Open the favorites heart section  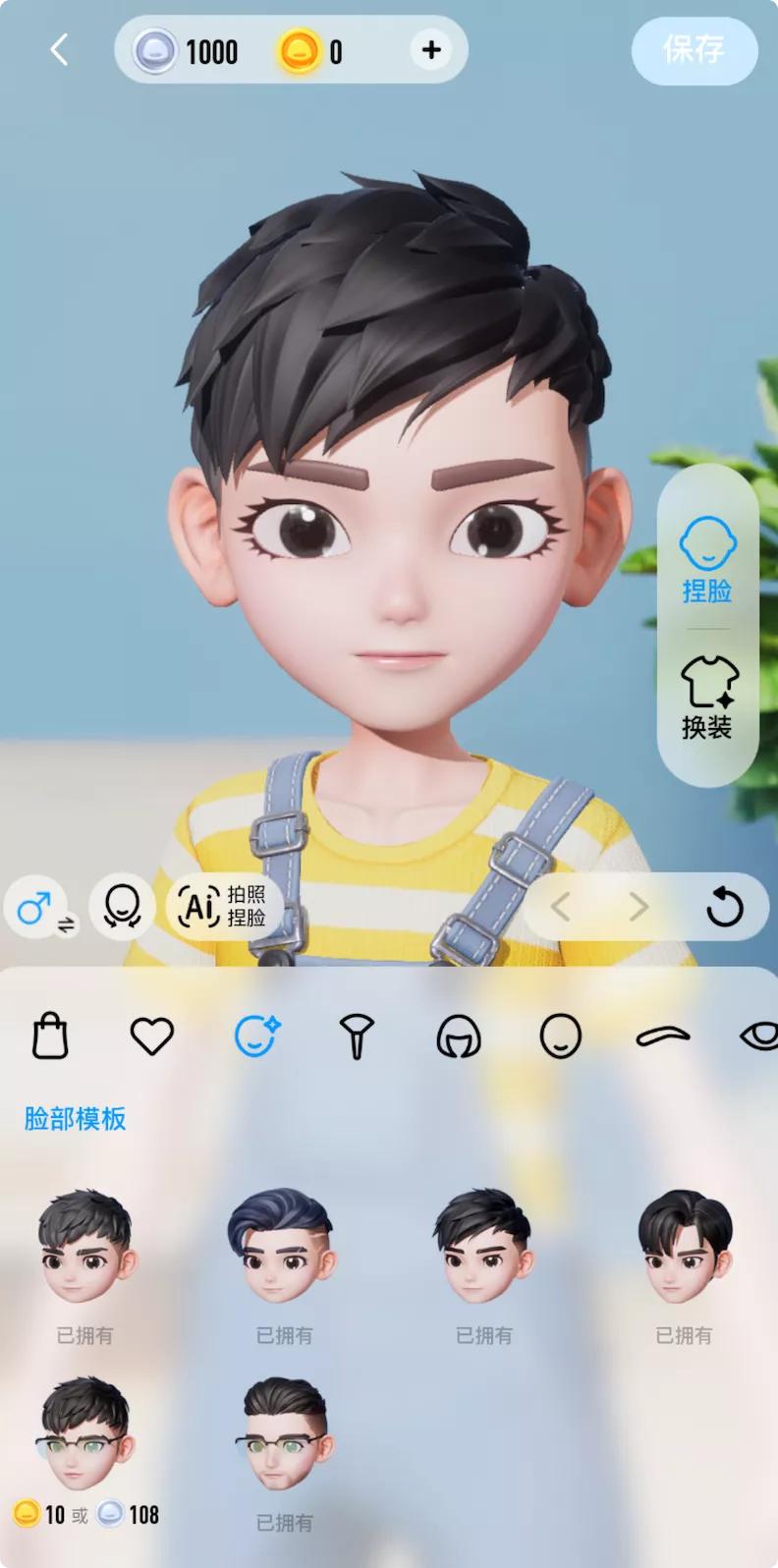click(153, 1035)
